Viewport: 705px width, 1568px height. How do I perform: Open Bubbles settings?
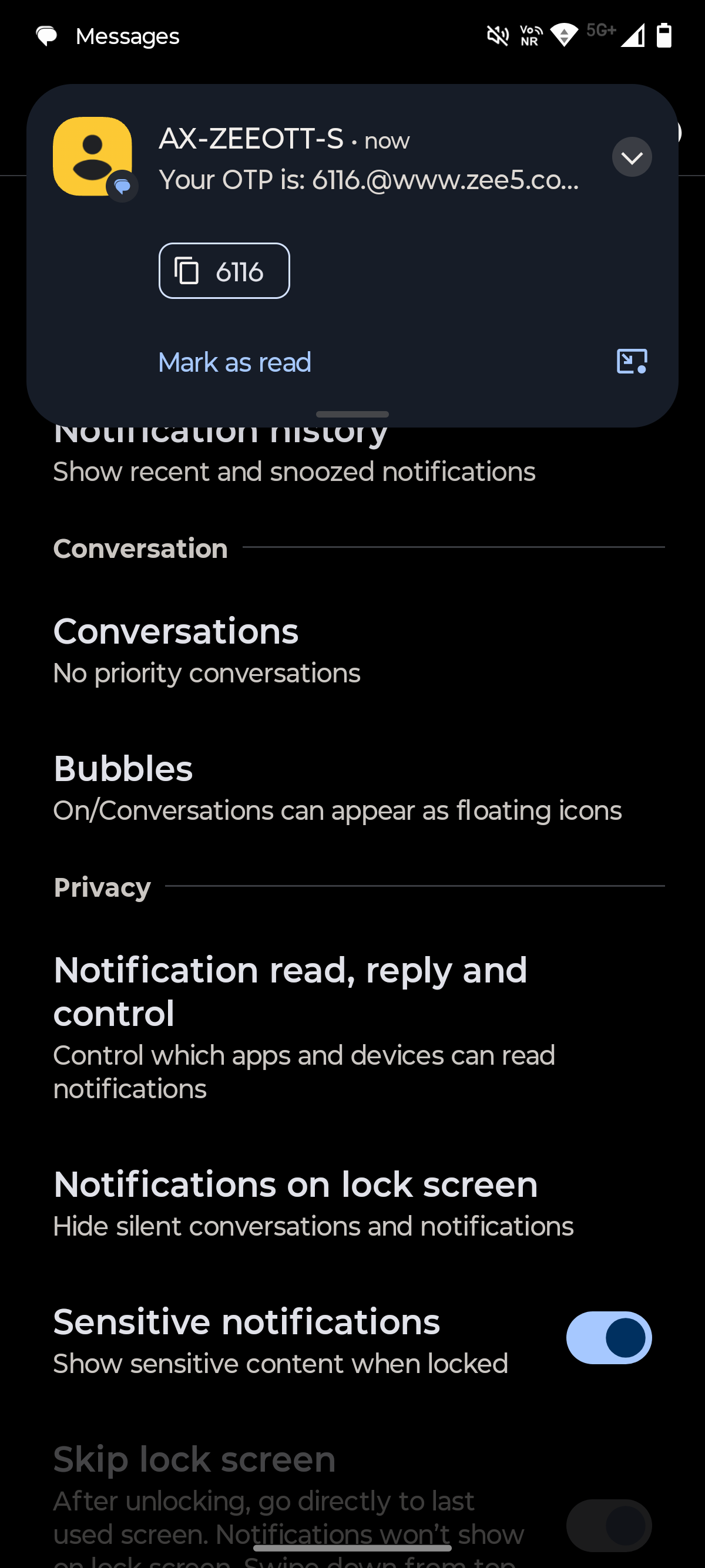click(x=337, y=788)
